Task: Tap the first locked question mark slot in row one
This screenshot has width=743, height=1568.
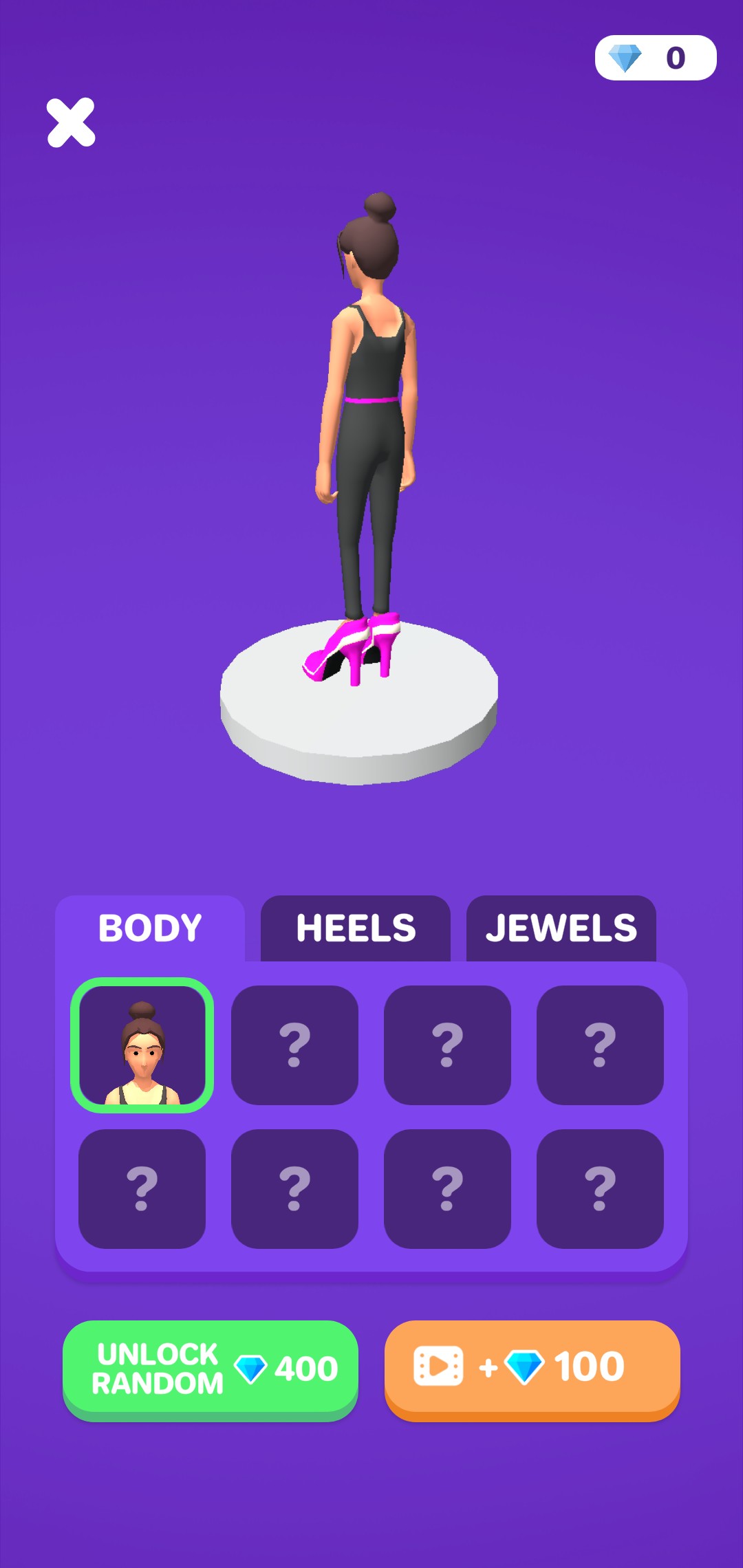Action: [294, 1044]
